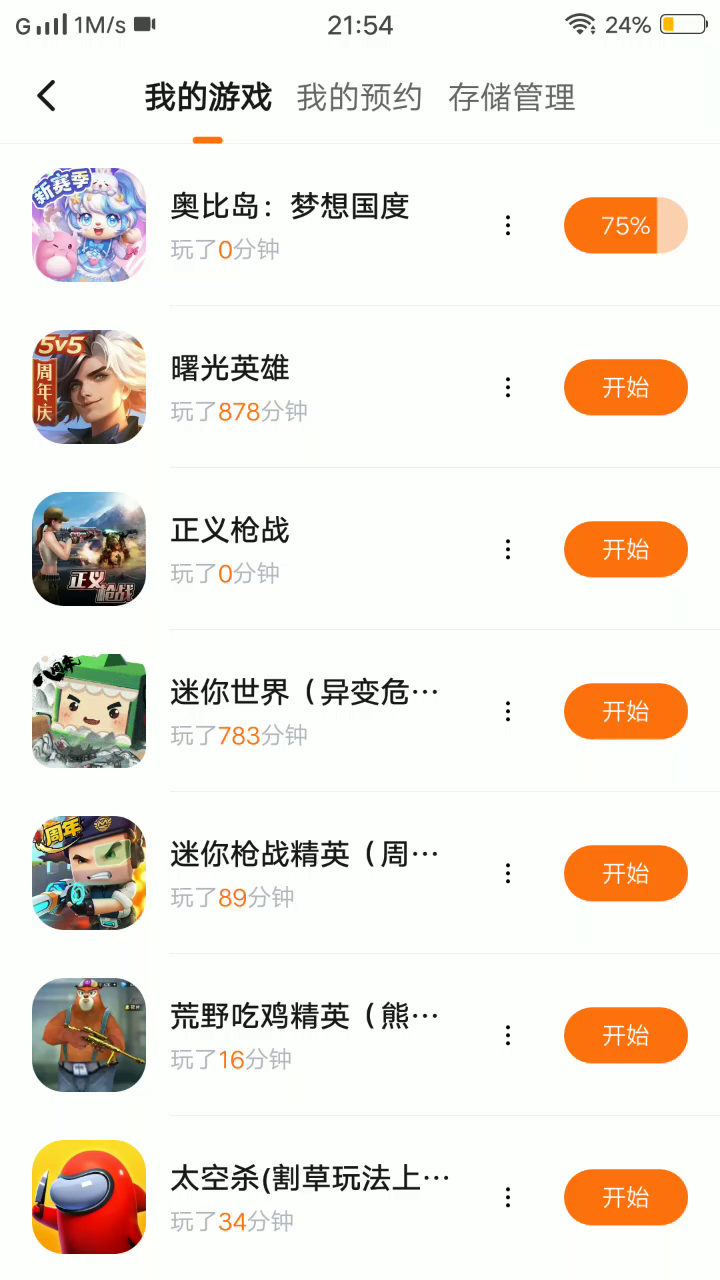This screenshot has width=720, height=1280.
Task: Start the game 曙光英雄
Action: [x=626, y=388]
